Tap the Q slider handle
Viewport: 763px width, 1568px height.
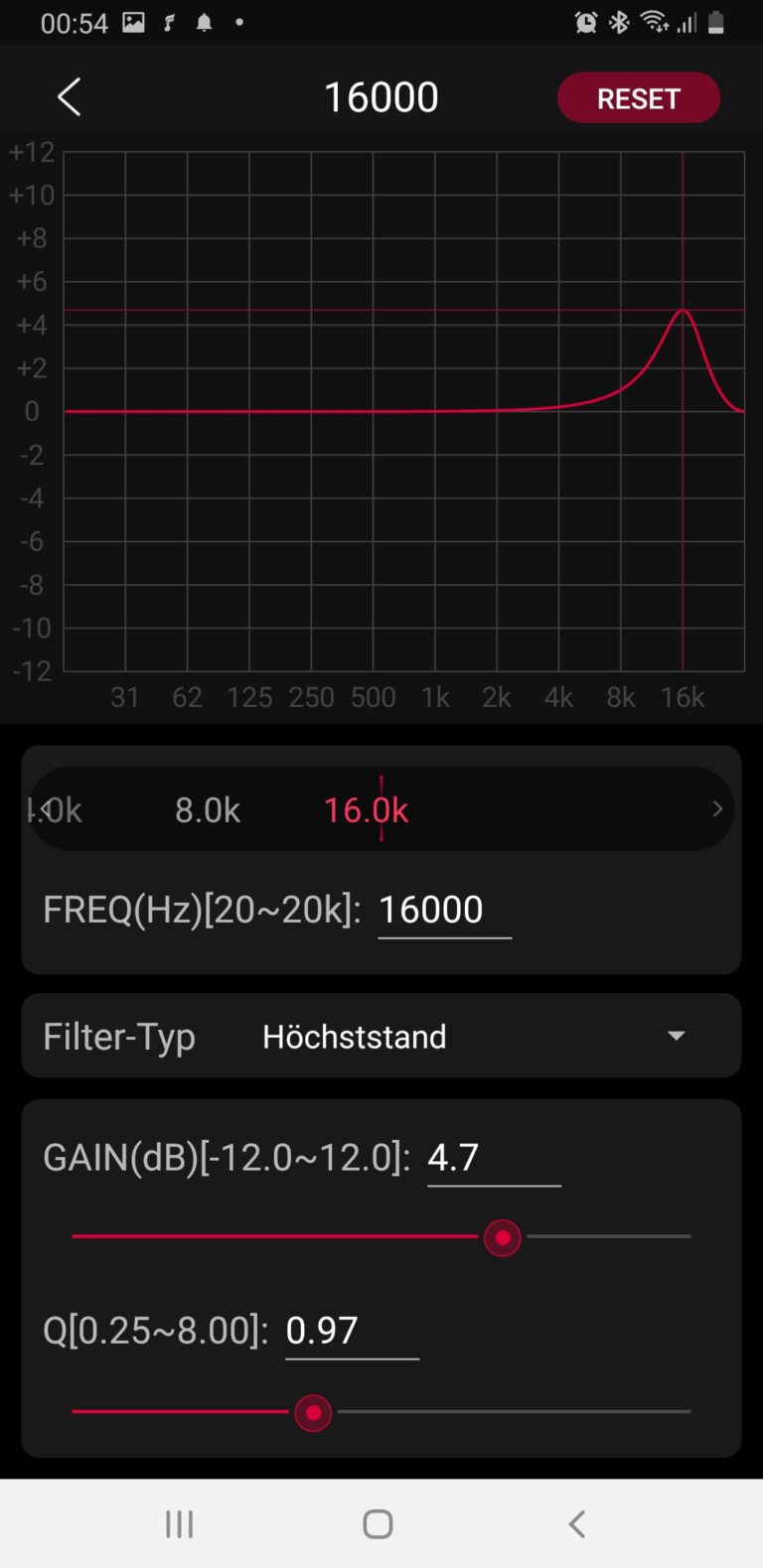(x=313, y=1411)
